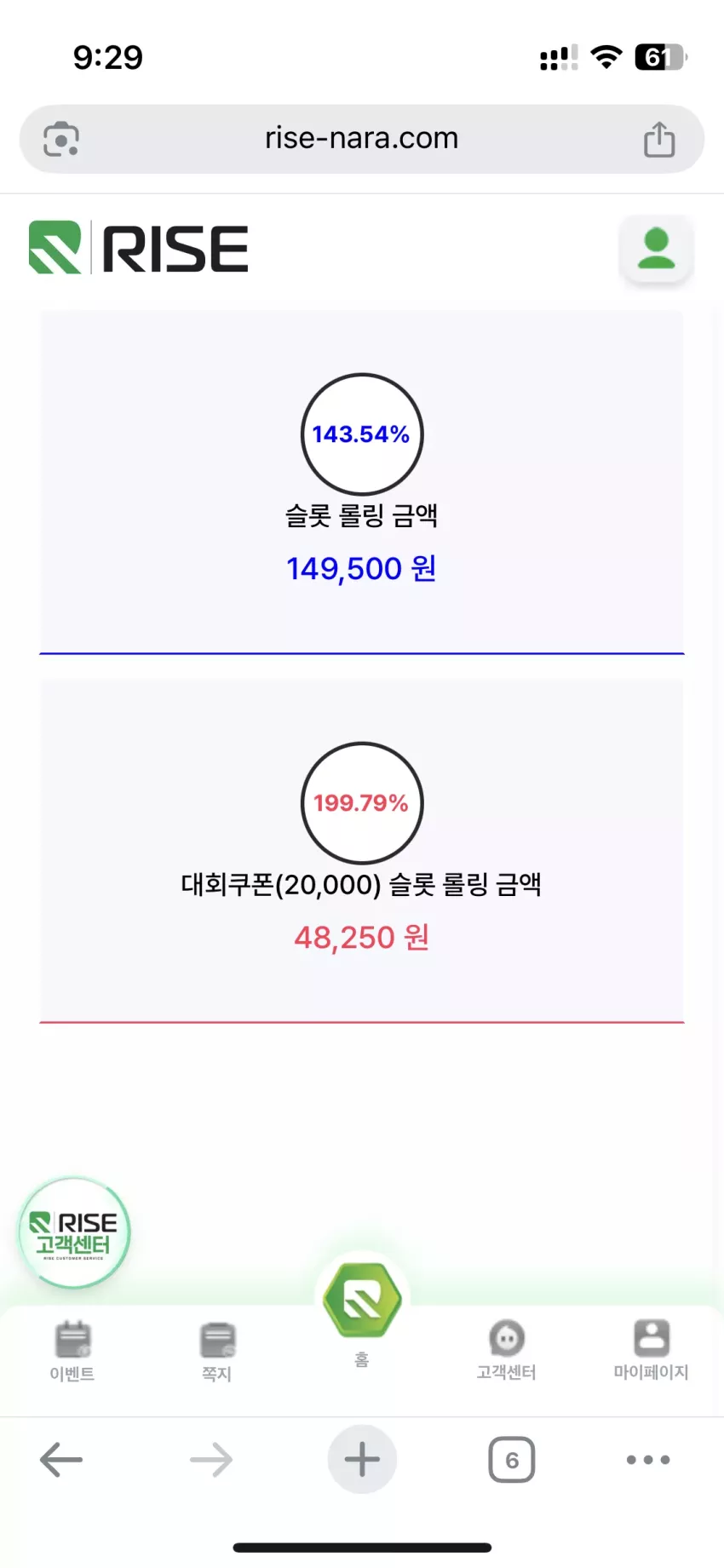Viewport: 724px width, 1568px height.
Task: Open the user profile icon
Action: pyautogui.click(x=656, y=248)
